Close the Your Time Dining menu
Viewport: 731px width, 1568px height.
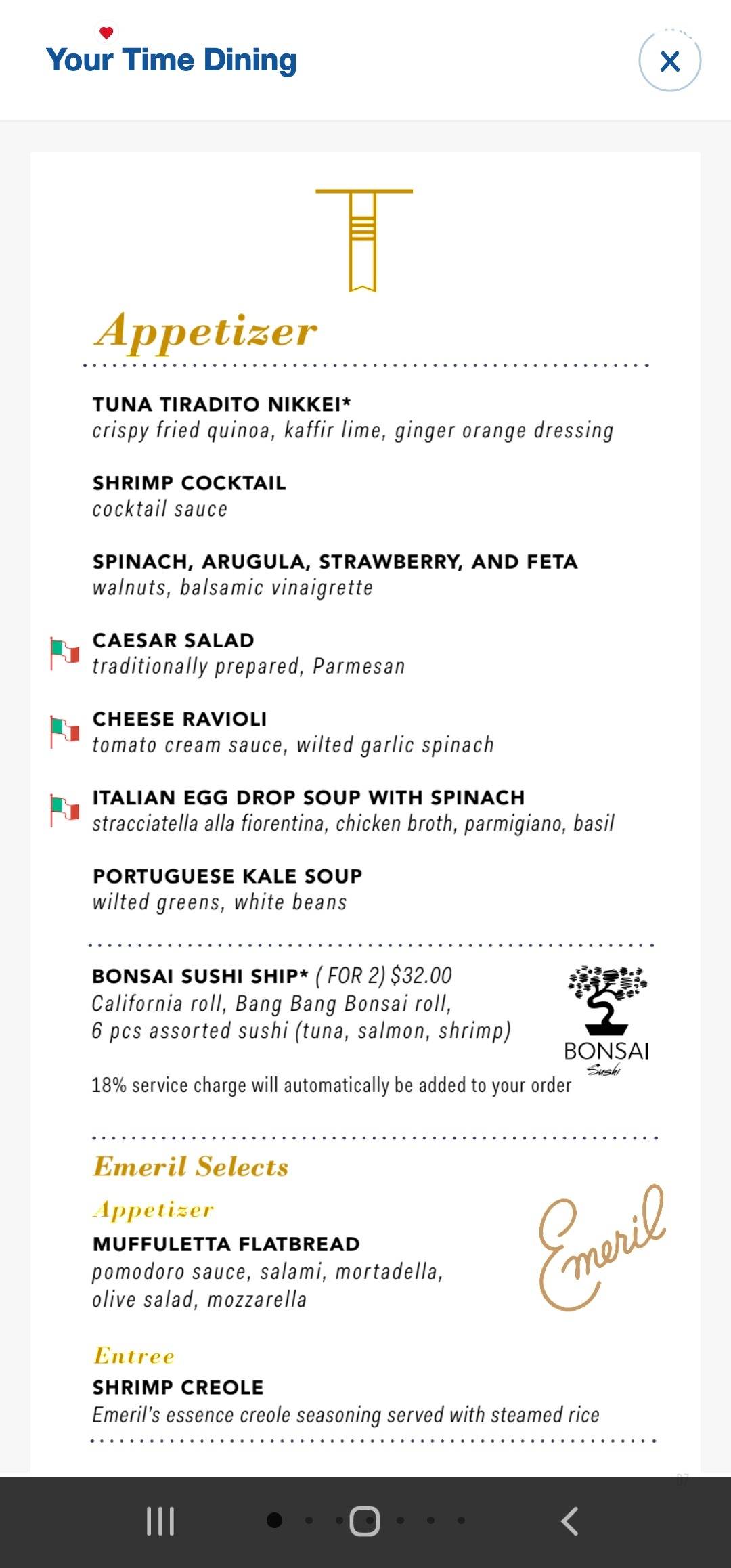[669, 61]
